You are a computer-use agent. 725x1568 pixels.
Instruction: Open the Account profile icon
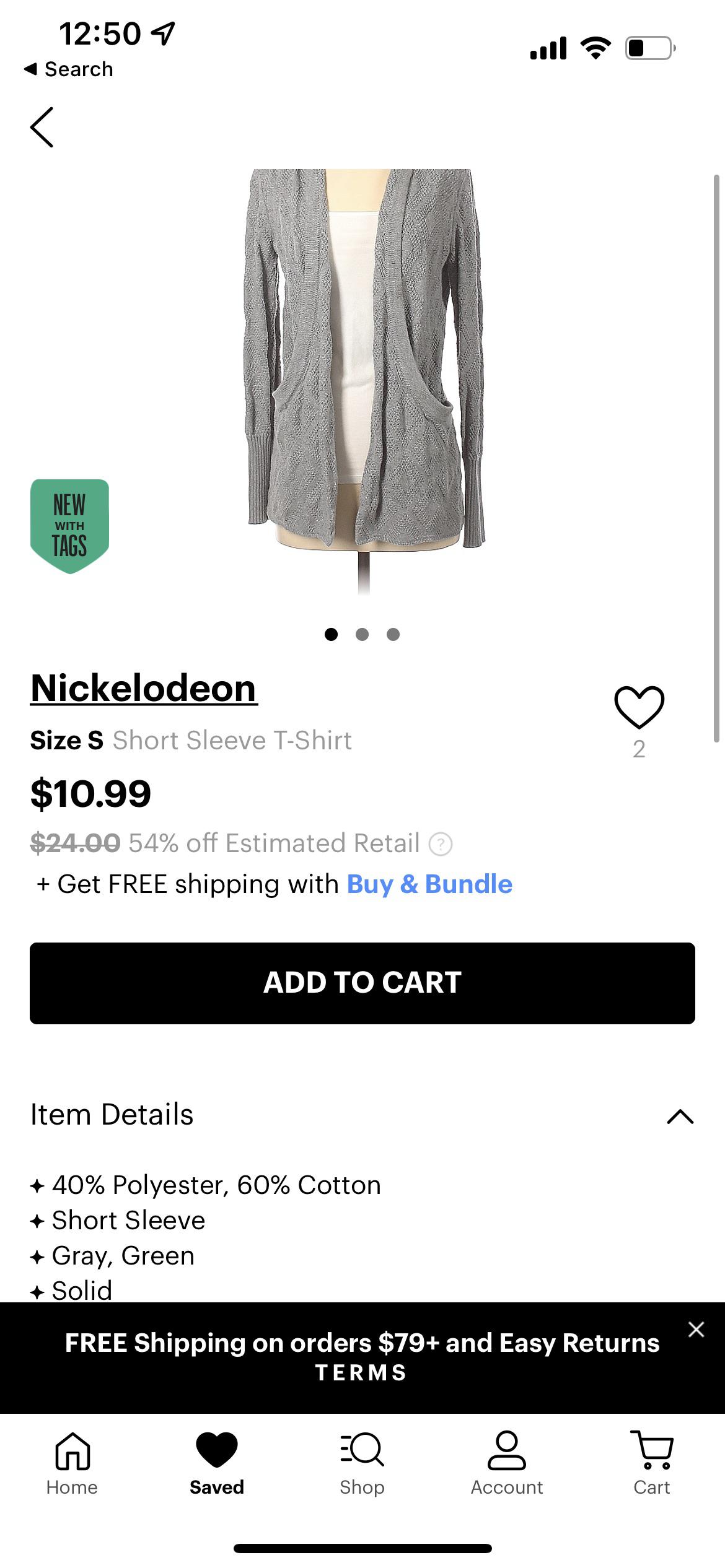[x=507, y=1452]
